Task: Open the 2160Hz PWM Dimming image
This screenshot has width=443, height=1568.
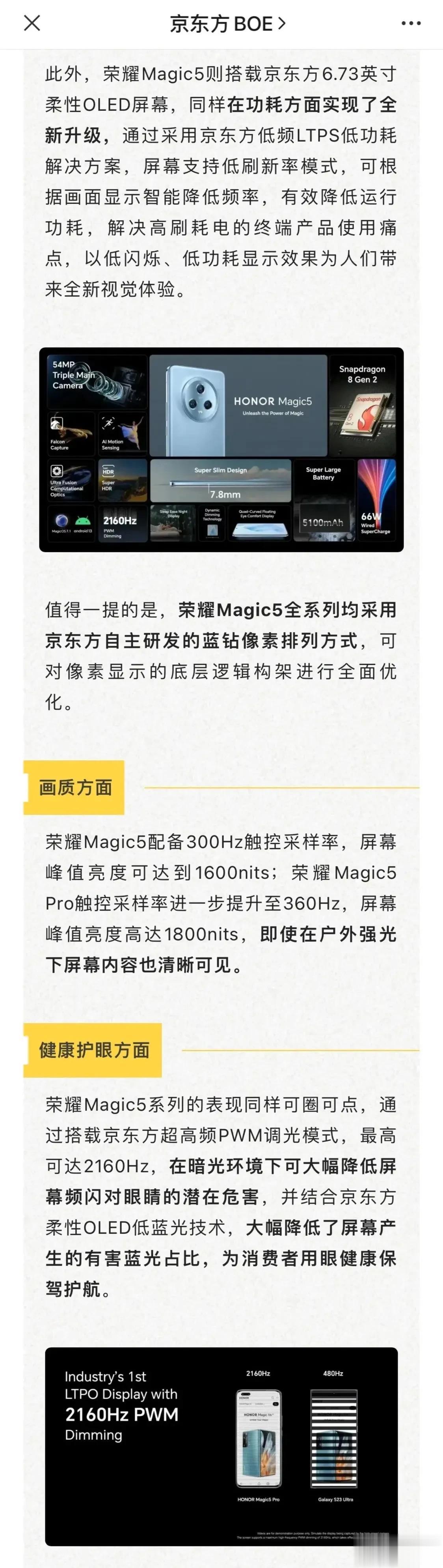Action: click(221, 1445)
